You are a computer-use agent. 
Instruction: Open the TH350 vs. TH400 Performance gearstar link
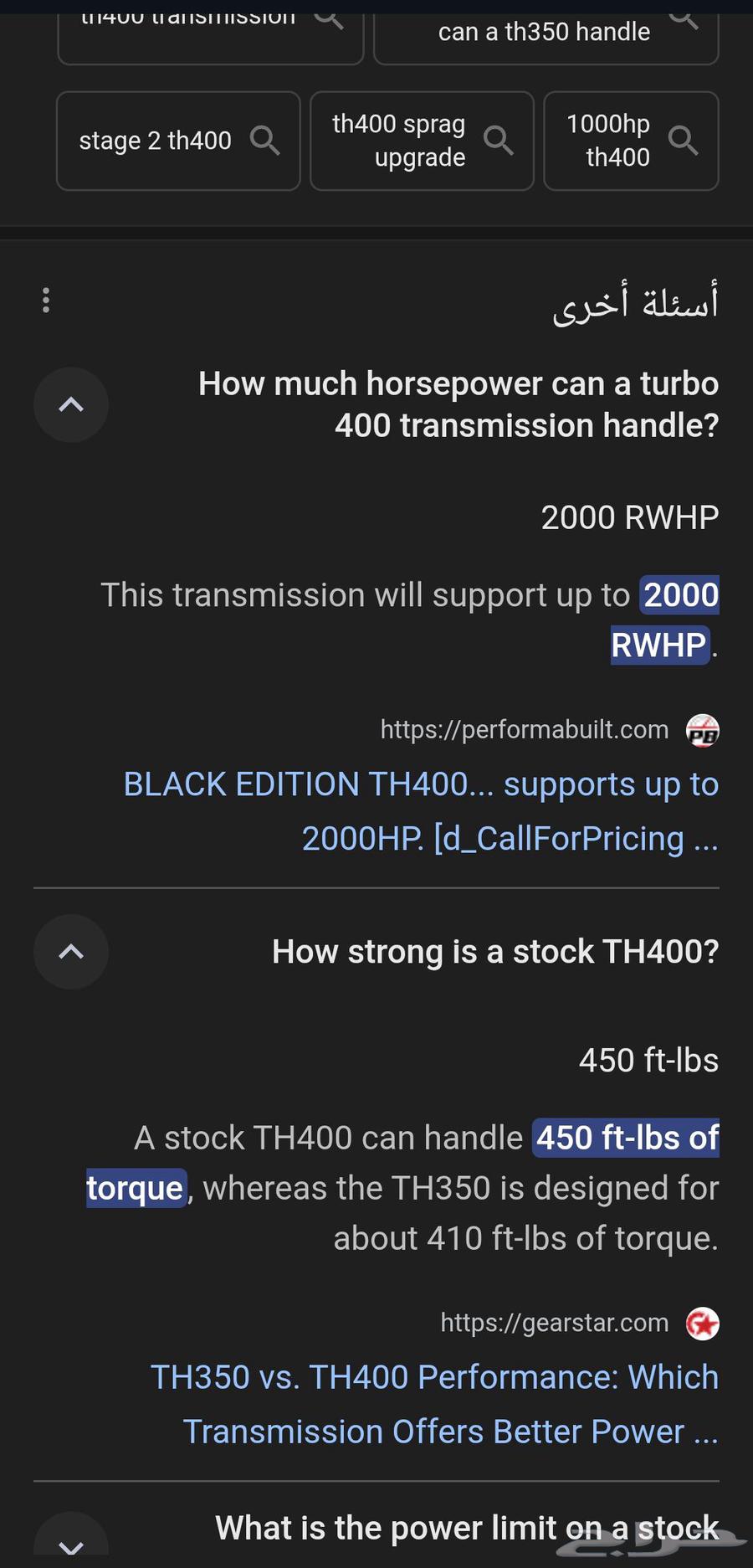click(x=434, y=1404)
